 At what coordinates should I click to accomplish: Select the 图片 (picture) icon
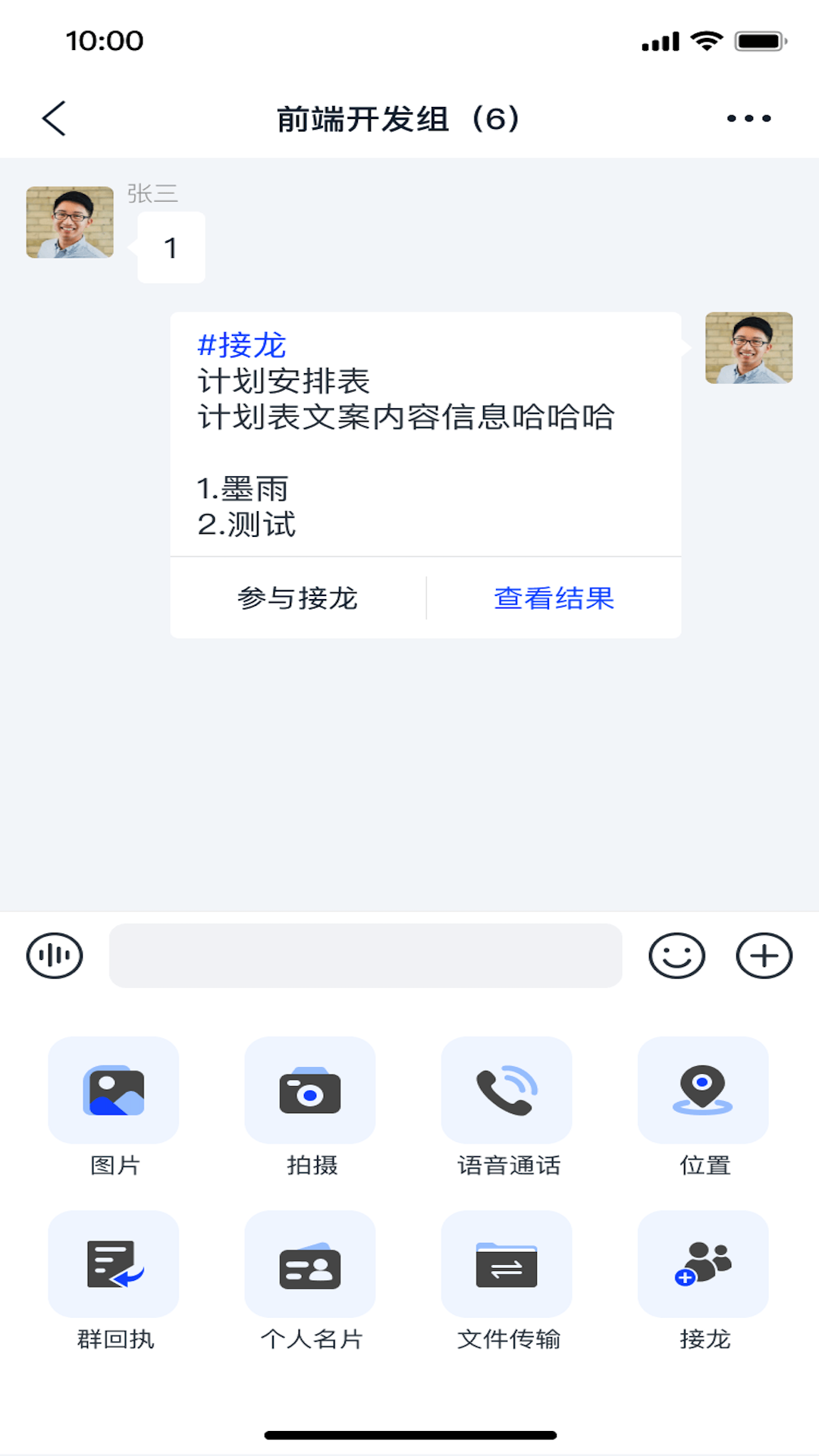[112, 1090]
